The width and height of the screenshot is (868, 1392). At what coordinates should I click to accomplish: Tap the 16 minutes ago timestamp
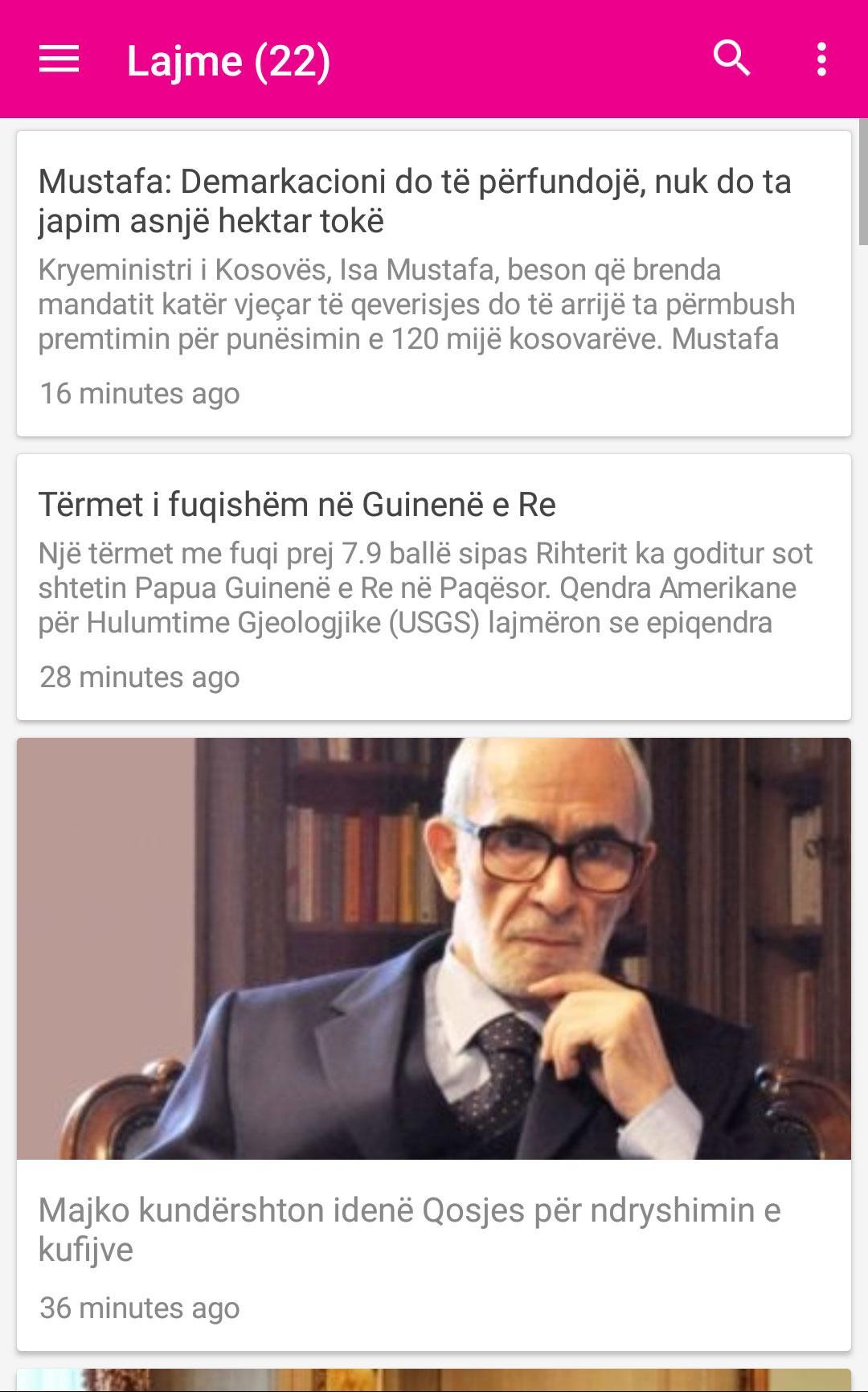(x=139, y=393)
